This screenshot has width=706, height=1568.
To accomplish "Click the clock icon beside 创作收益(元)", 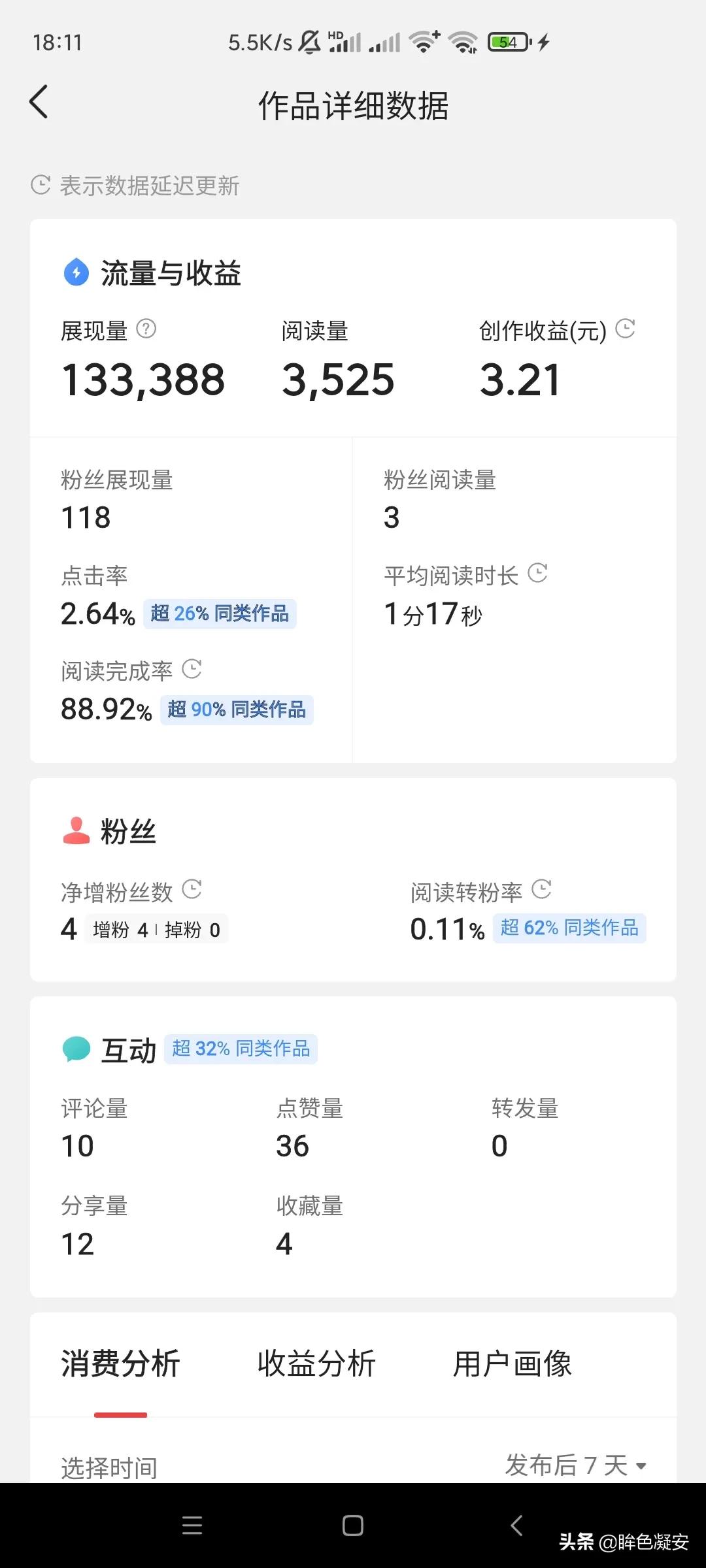I will tap(626, 329).
